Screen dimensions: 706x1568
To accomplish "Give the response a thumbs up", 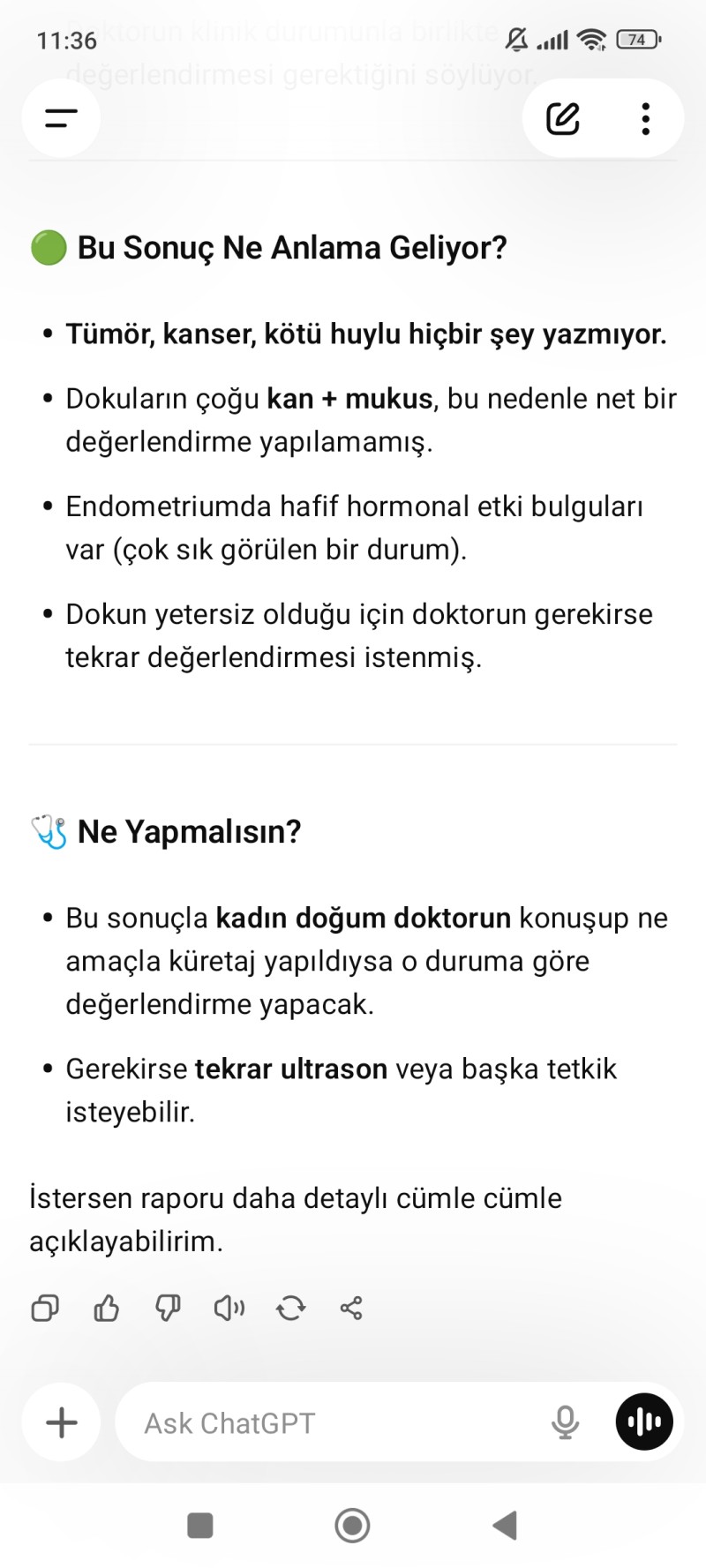I will tap(106, 1308).
